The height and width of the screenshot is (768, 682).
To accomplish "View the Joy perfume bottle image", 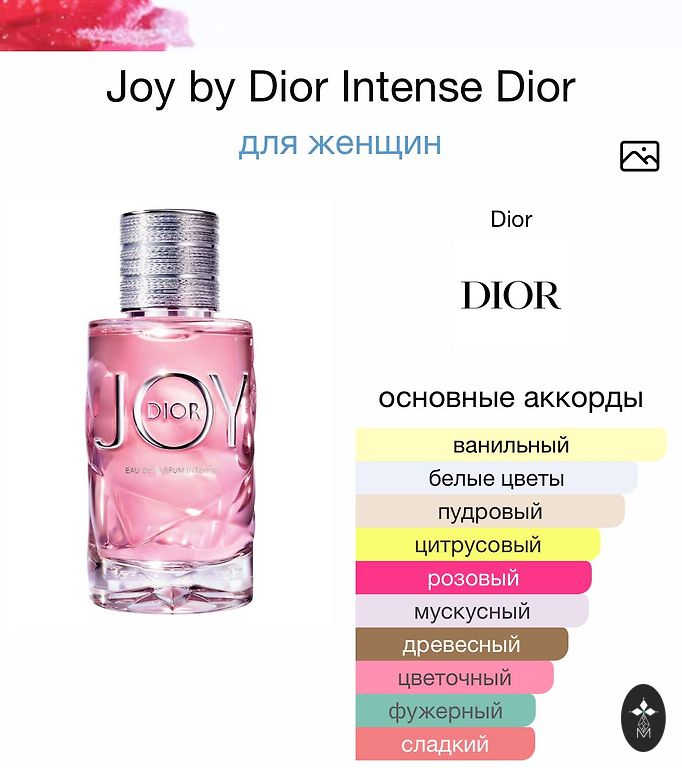I will [170, 410].
